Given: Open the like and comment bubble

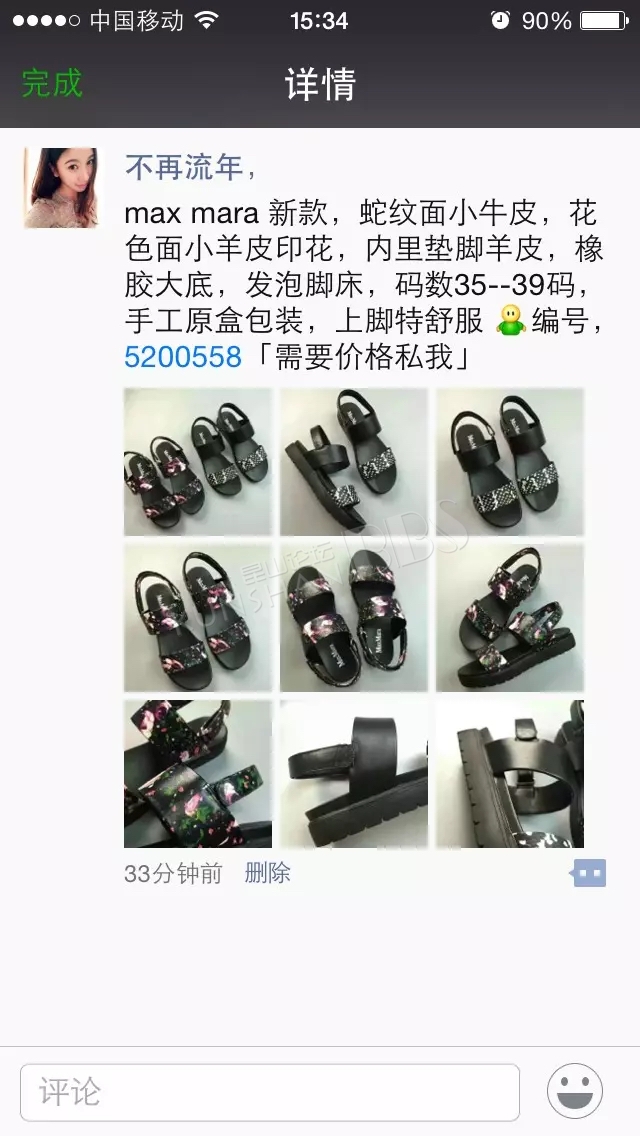Looking at the screenshot, I should 588,873.
